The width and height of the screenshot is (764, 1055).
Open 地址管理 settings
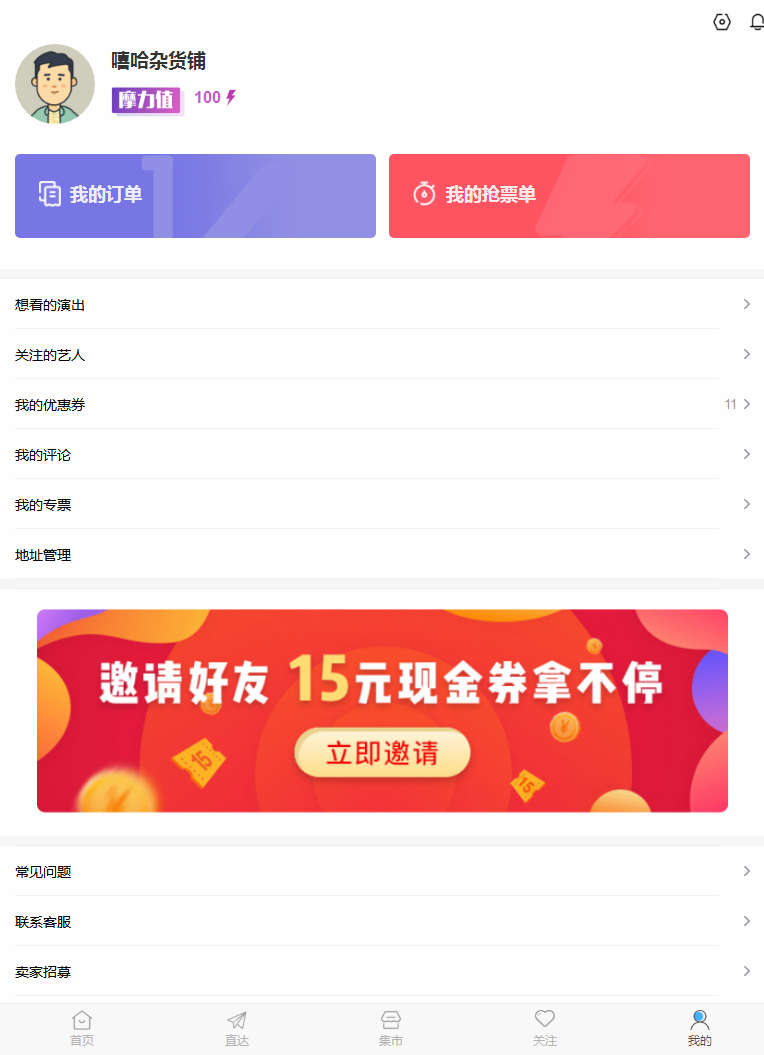coord(380,555)
